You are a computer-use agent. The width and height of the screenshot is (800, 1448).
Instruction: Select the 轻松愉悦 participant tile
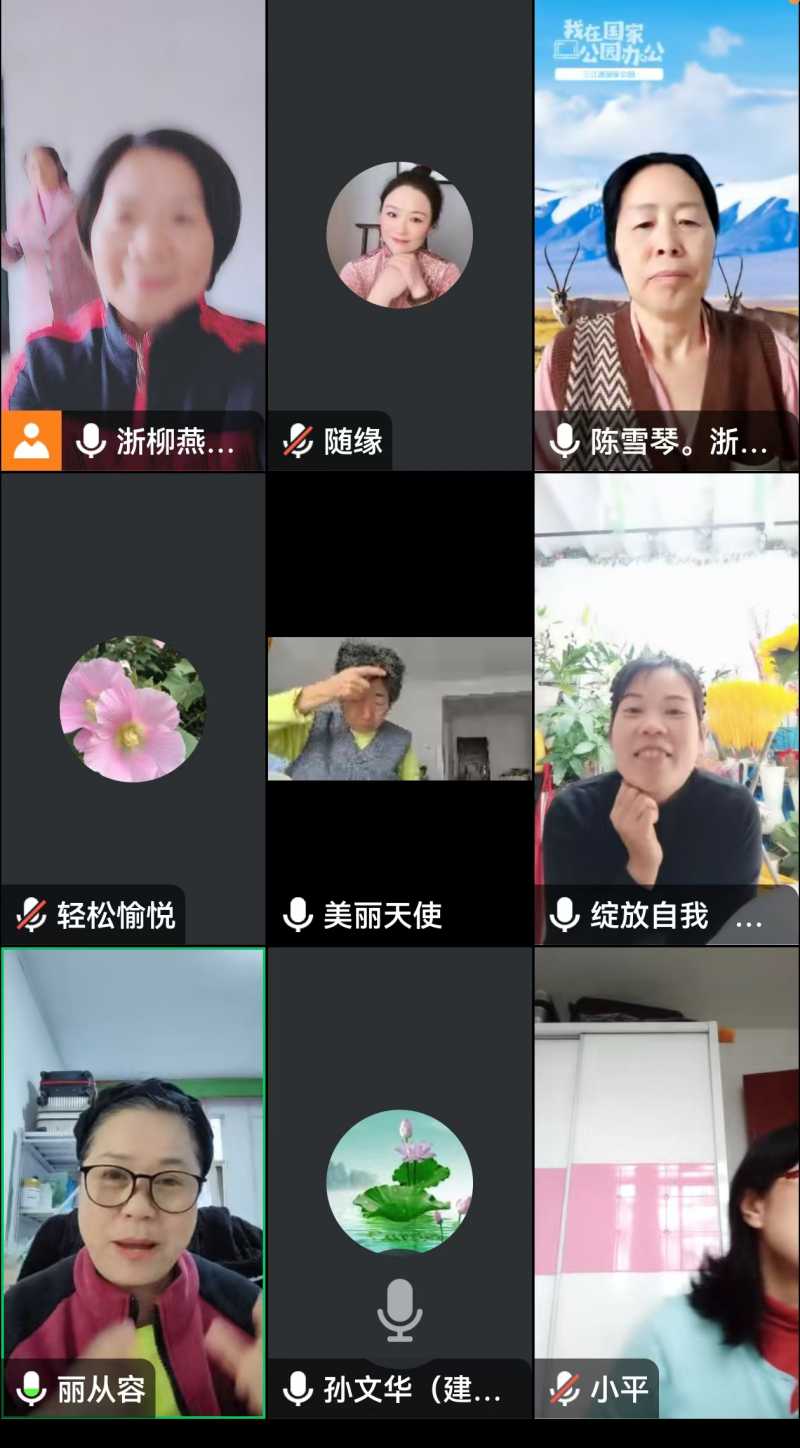click(133, 708)
